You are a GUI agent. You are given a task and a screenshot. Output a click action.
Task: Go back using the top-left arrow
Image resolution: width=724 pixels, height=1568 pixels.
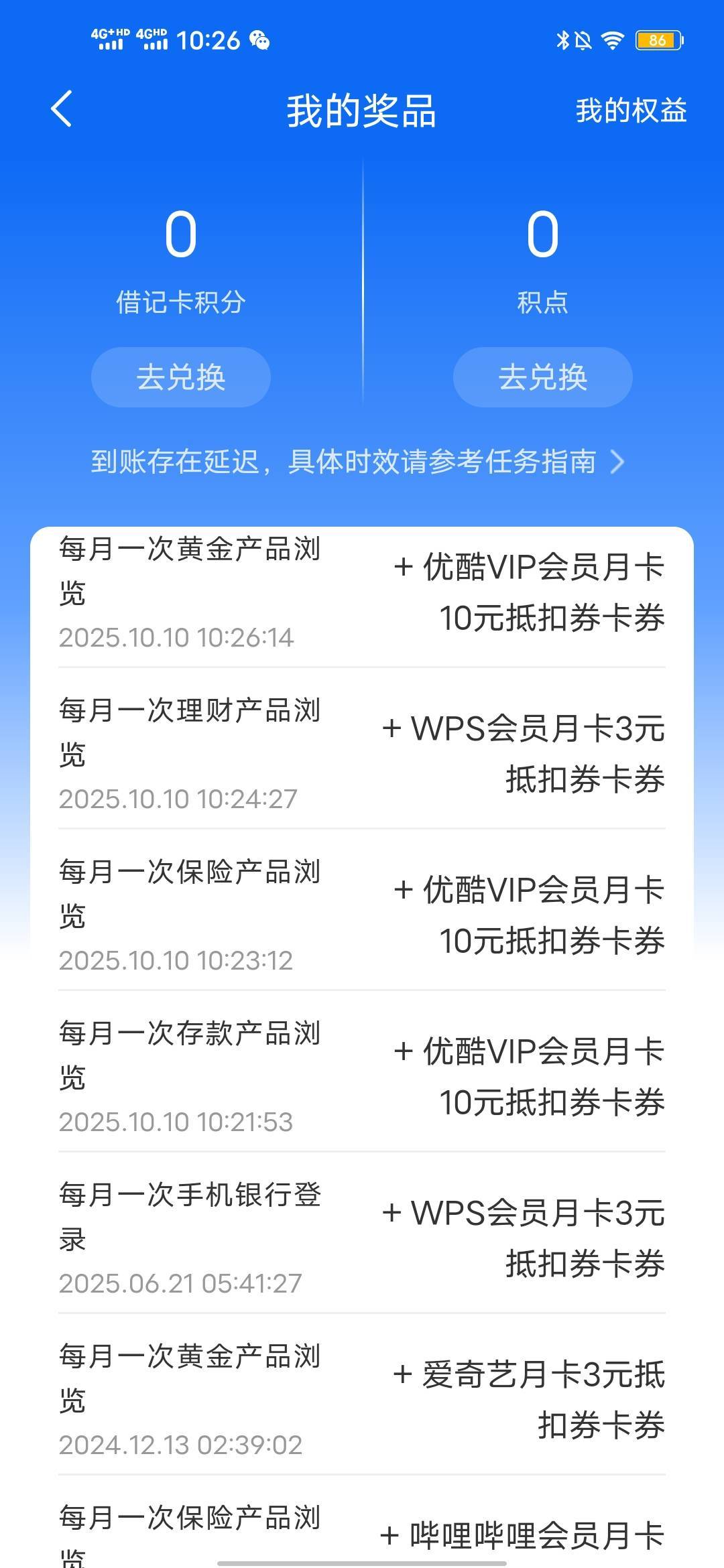point(62,109)
